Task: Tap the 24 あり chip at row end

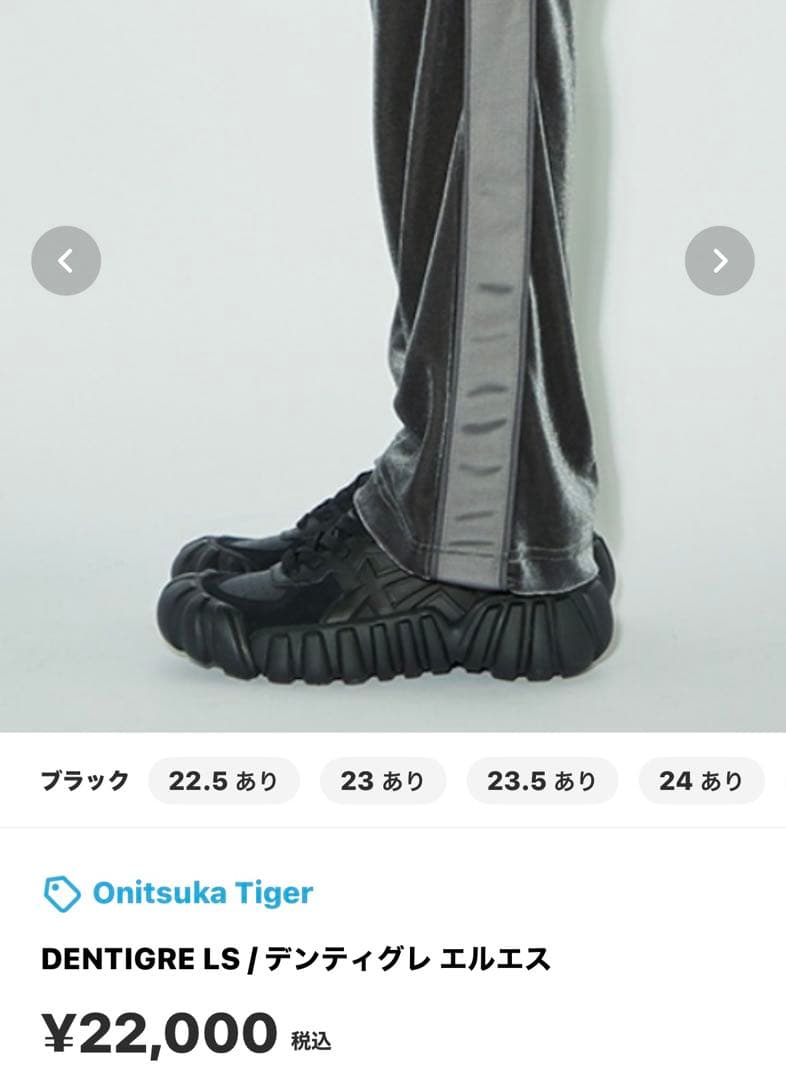Action: click(x=700, y=781)
